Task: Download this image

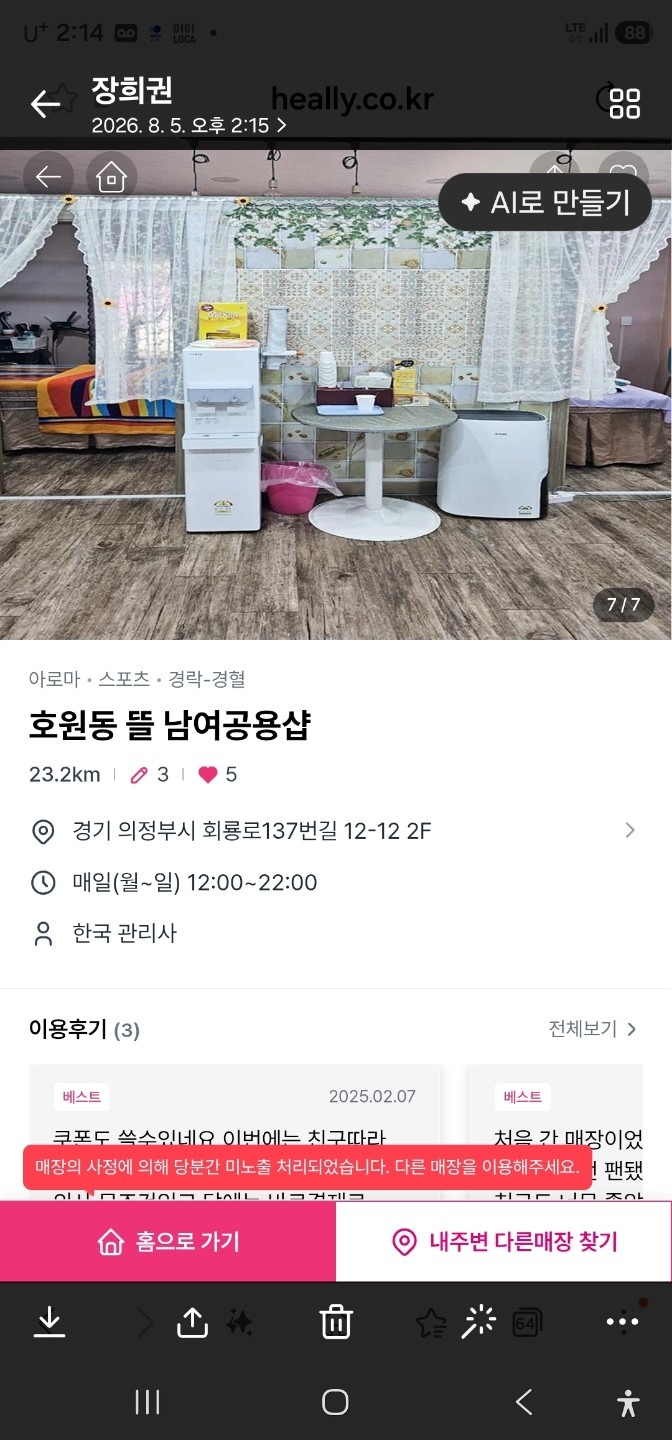Action: click(49, 1322)
